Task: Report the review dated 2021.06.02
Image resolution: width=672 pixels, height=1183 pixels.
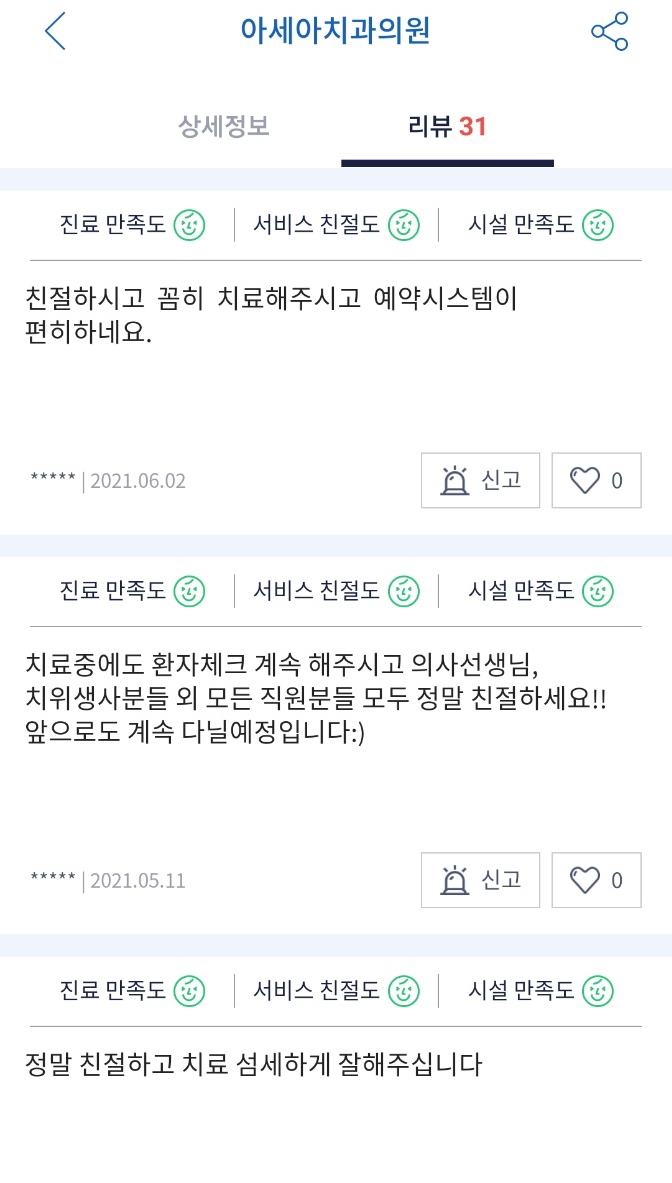Action: tap(480, 481)
